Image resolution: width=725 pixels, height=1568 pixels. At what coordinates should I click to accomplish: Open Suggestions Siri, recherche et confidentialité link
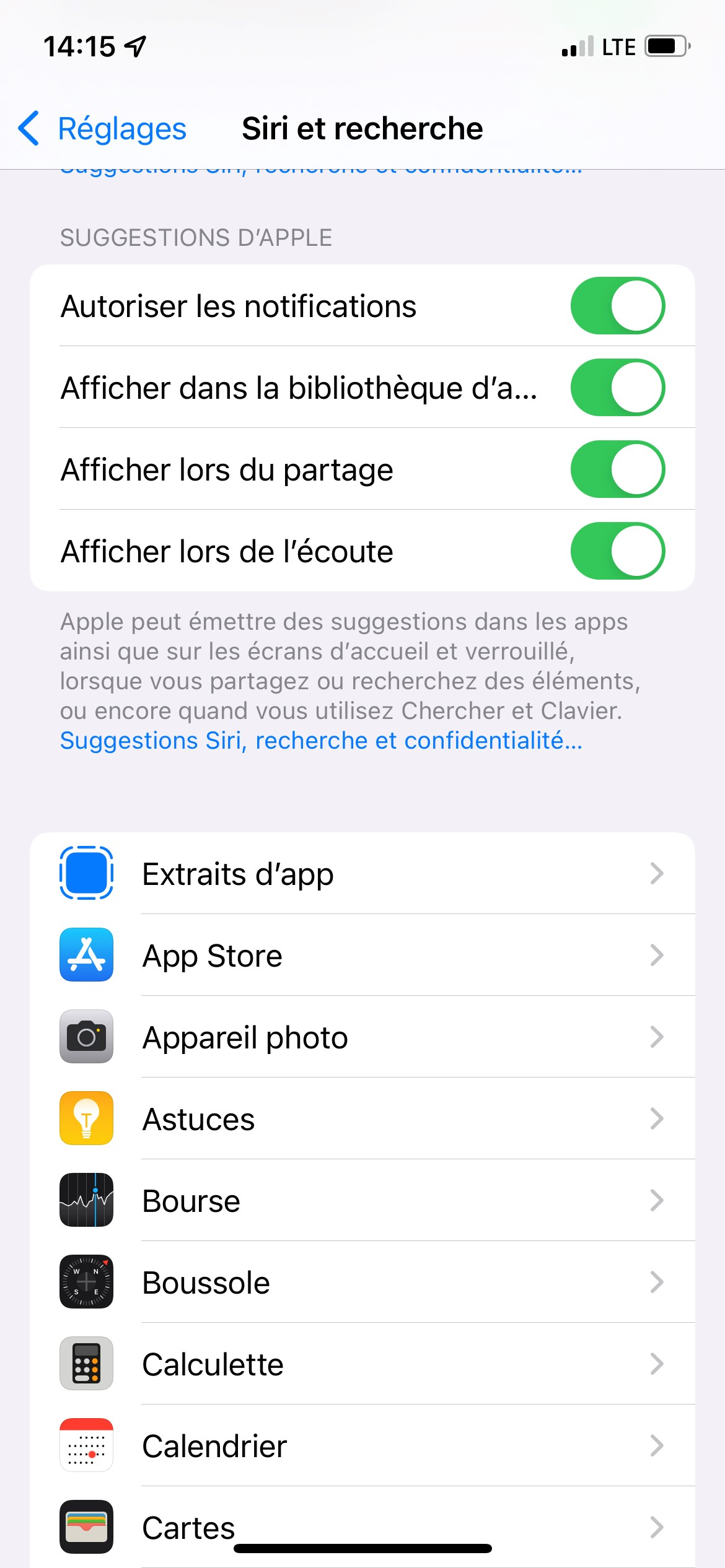[321, 741]
